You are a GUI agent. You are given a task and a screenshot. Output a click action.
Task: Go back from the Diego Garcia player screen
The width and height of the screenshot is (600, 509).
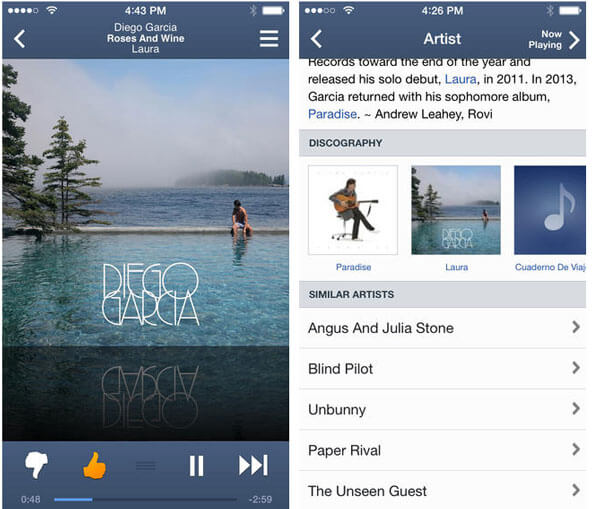click(20, 39)
